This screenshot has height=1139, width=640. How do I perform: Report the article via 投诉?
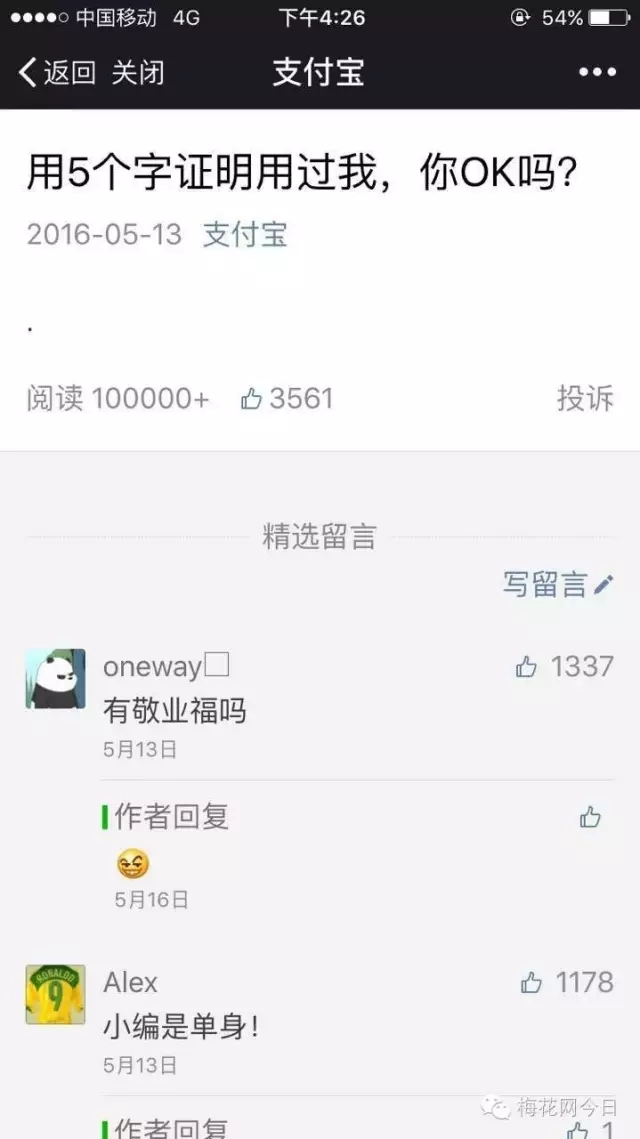click(x=585, y=398)
